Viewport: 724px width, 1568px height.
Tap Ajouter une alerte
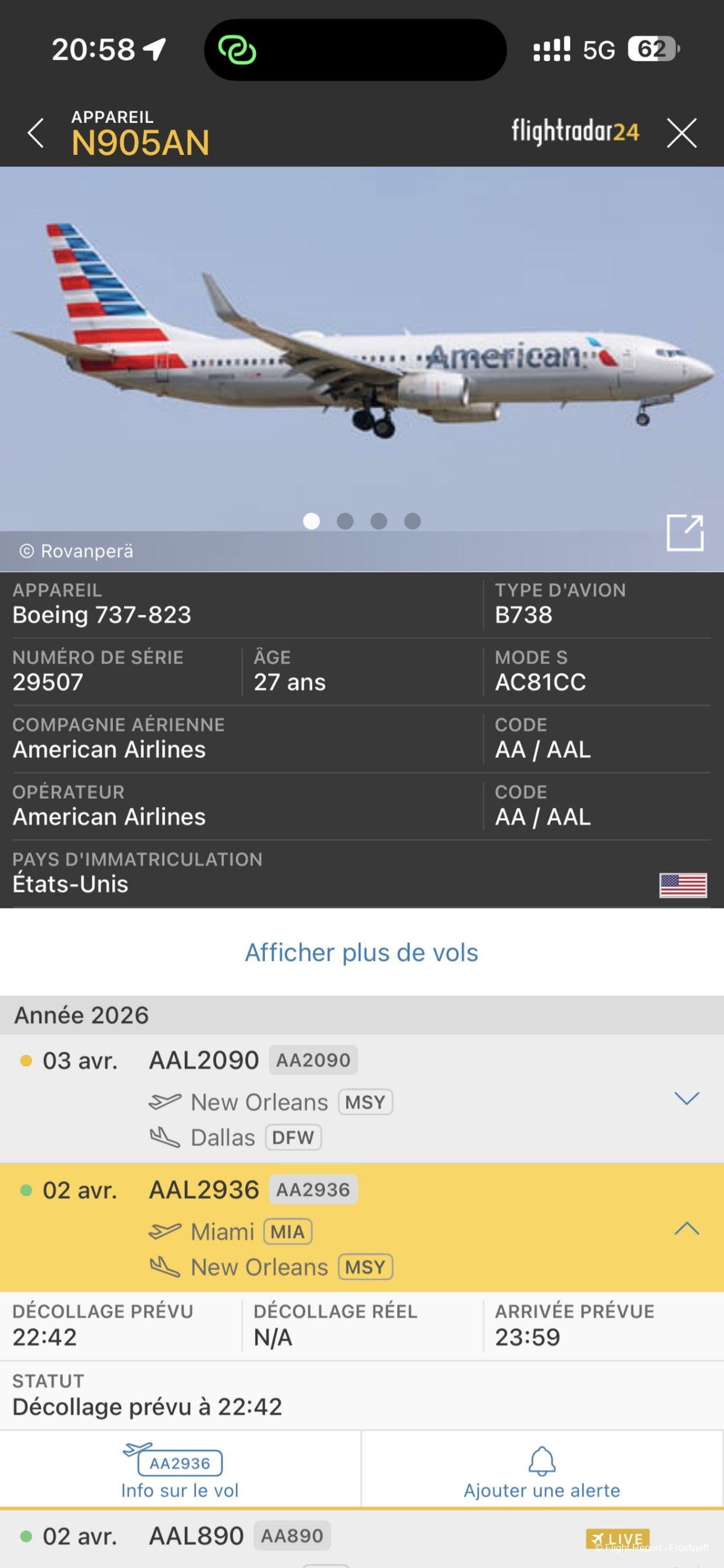(542, 1472)
